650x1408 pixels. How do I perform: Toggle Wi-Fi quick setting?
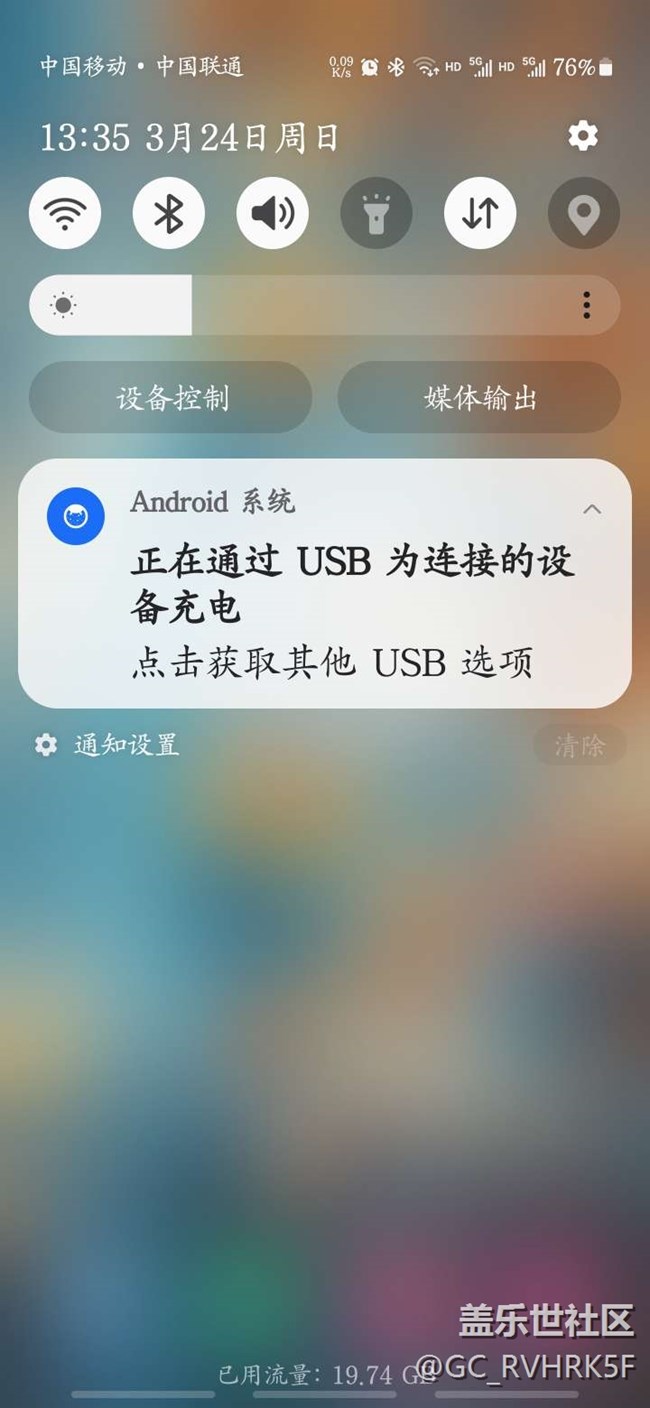tap(65, 214)
